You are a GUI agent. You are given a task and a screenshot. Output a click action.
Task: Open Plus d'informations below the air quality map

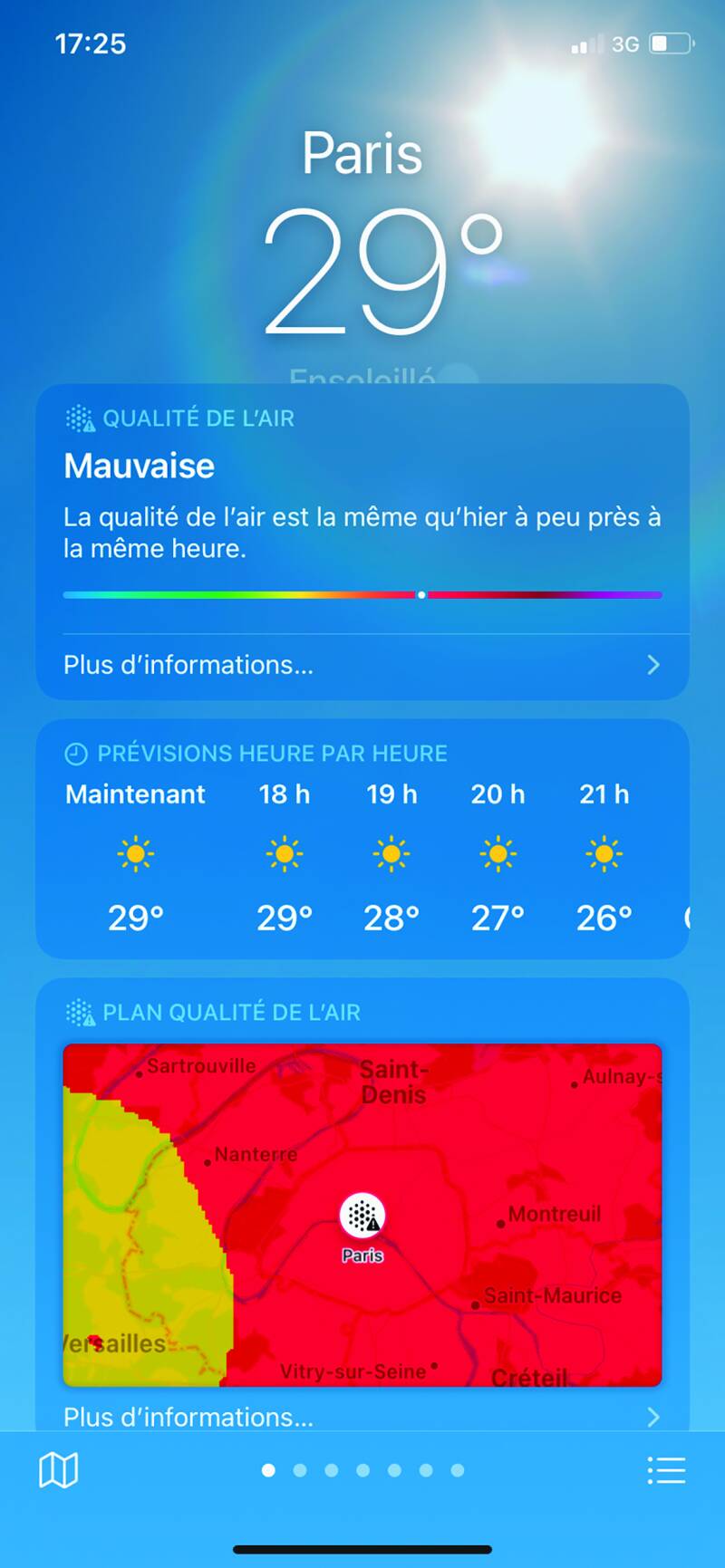click(362, 1417)
